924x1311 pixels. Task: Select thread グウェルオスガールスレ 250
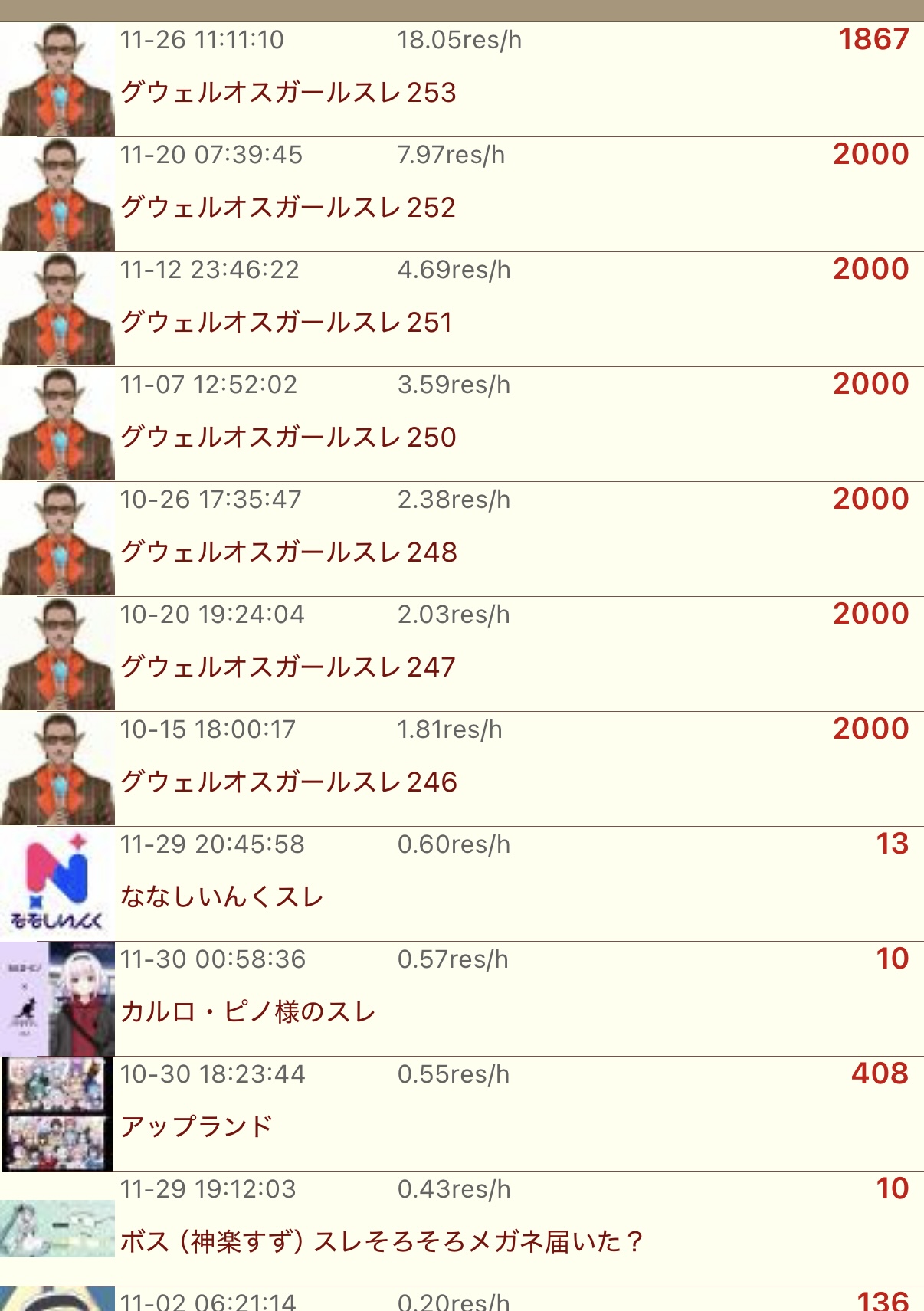coord(288,438)
